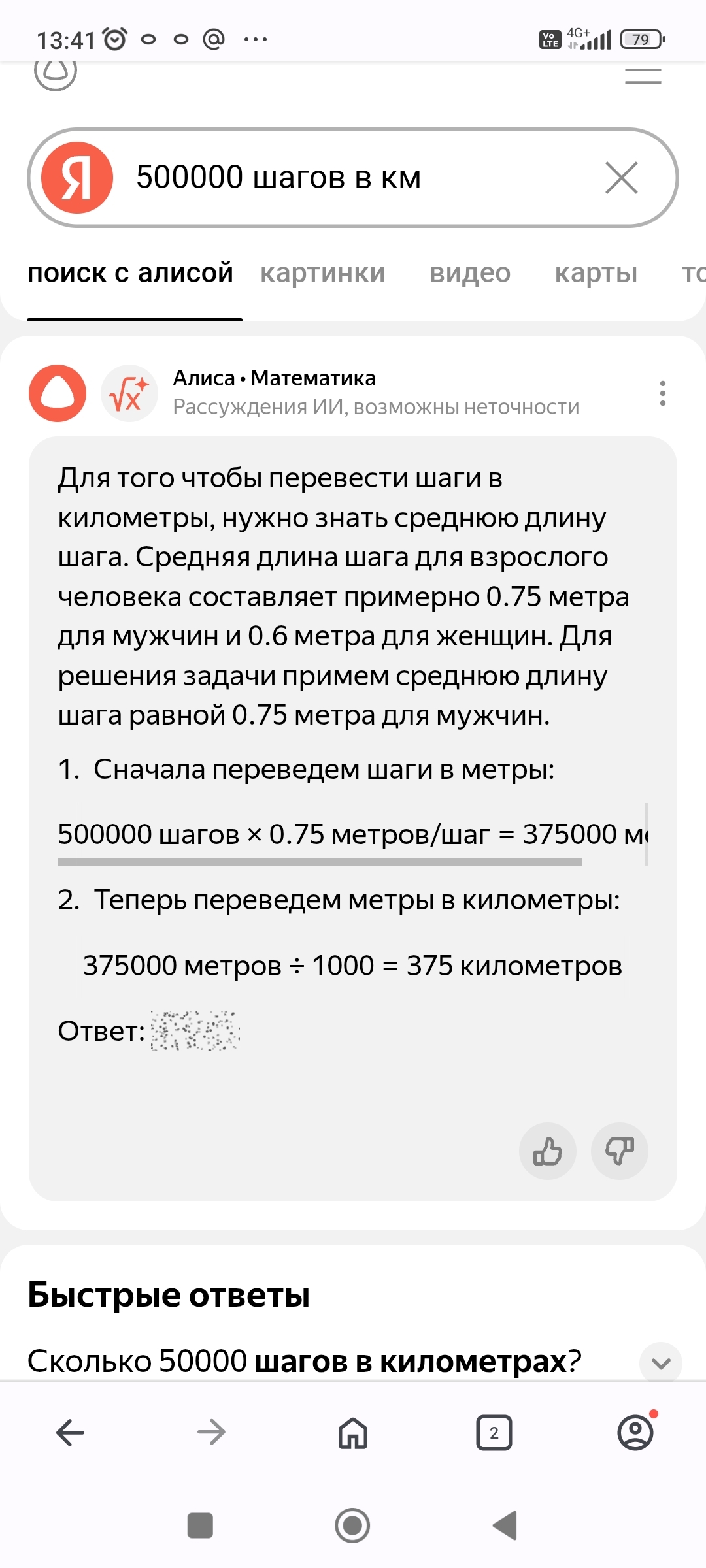Edit the search field with 500000 шагов в км
Screen dimensions: 706x1568
pos(353,178)
